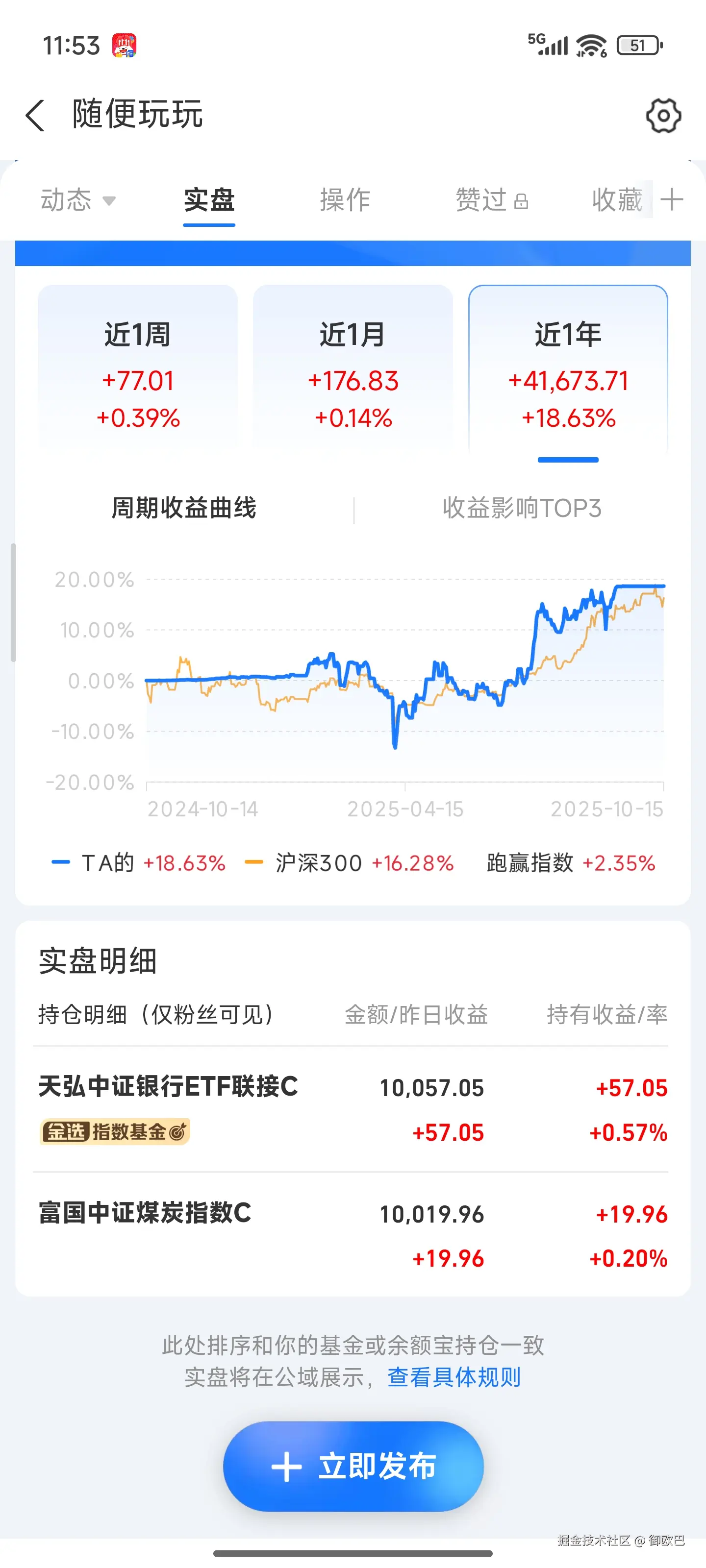Switch to 收益影响TOP3 view
The width and height of the screenshot is (706, 1568).
[x=522, y=508]
